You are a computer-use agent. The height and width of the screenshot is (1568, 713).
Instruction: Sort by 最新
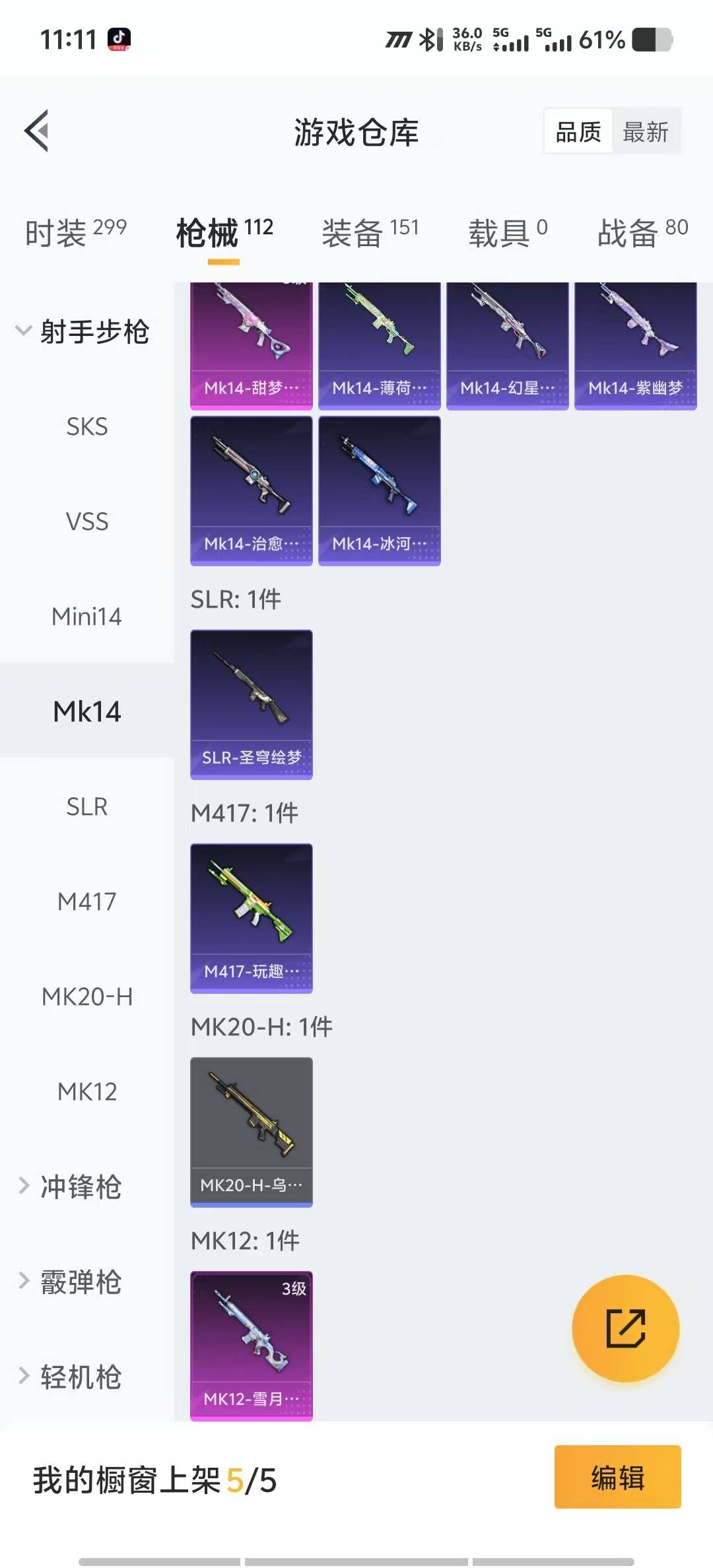645,132
